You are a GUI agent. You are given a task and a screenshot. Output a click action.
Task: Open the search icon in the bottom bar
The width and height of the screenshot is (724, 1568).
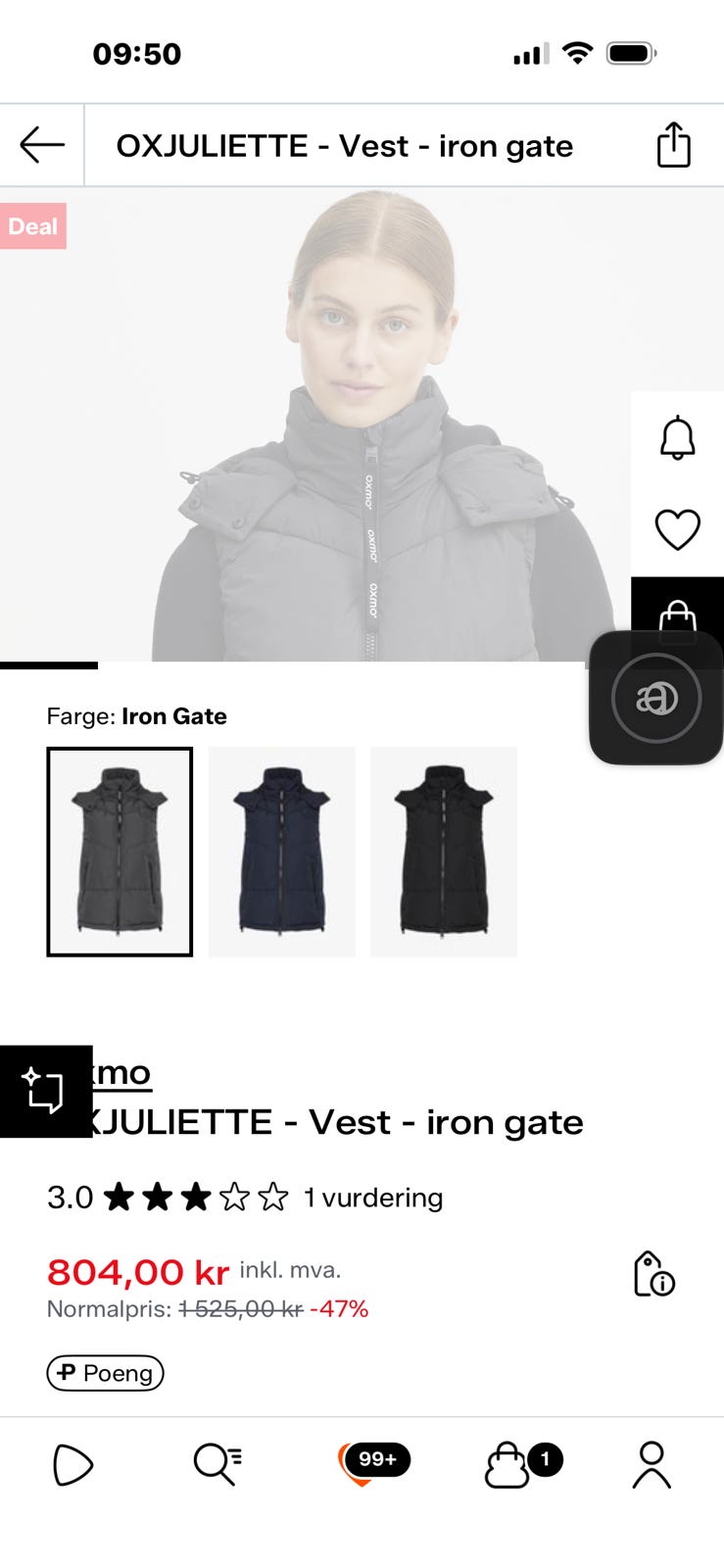click(217, 1461)
